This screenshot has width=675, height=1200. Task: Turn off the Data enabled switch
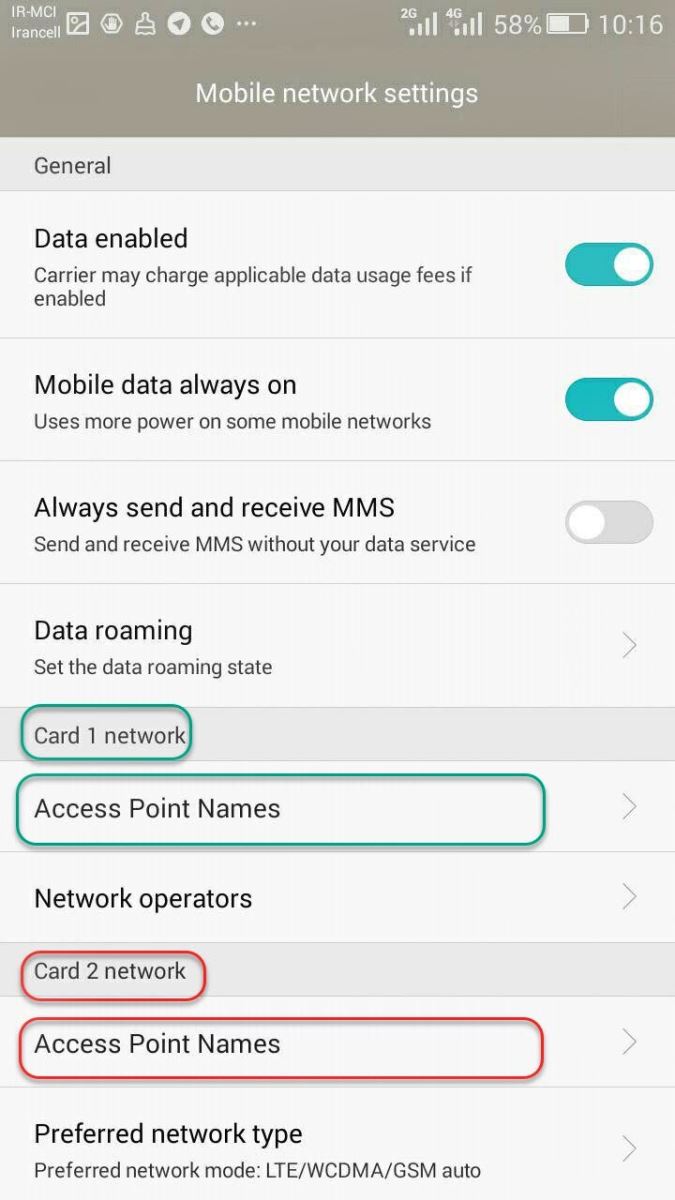point(609,265)
